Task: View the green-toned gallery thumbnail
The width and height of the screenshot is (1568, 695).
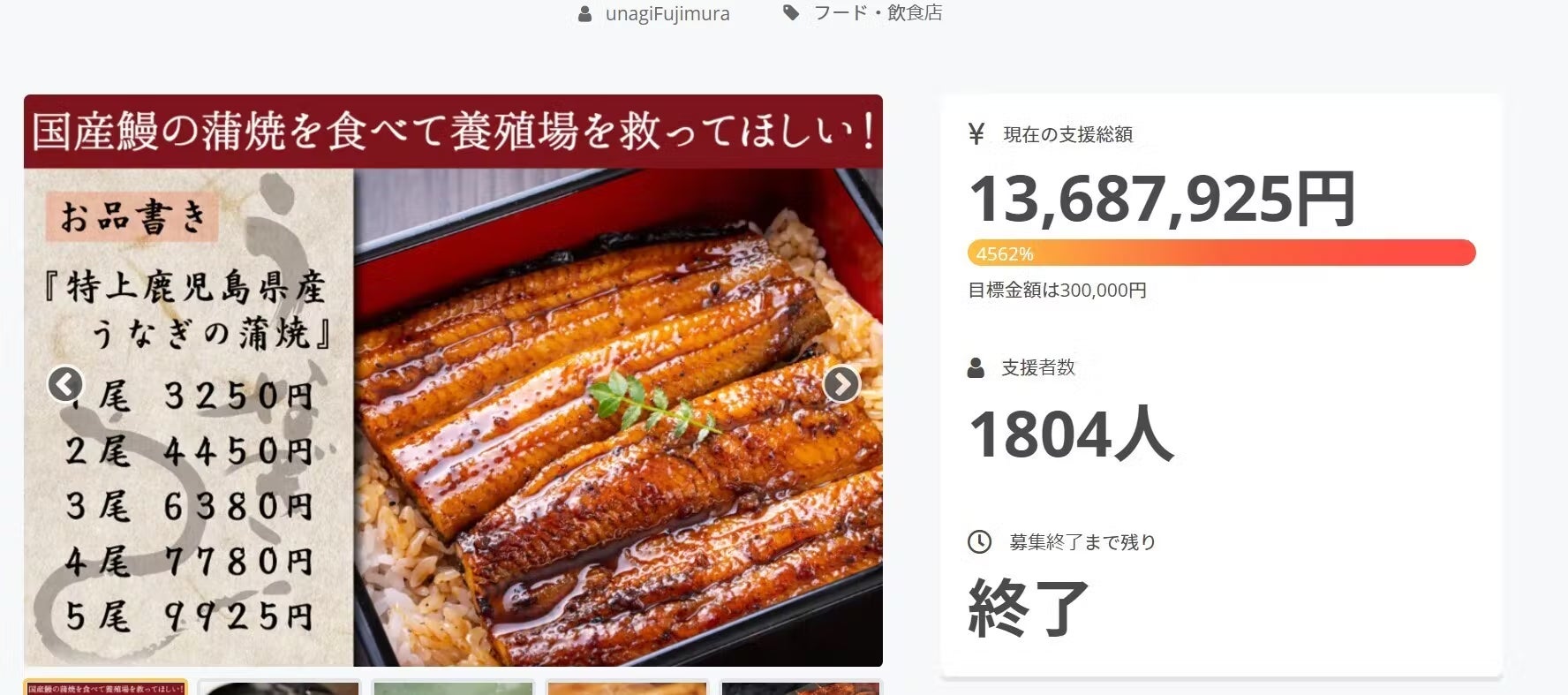Action: 453,687
